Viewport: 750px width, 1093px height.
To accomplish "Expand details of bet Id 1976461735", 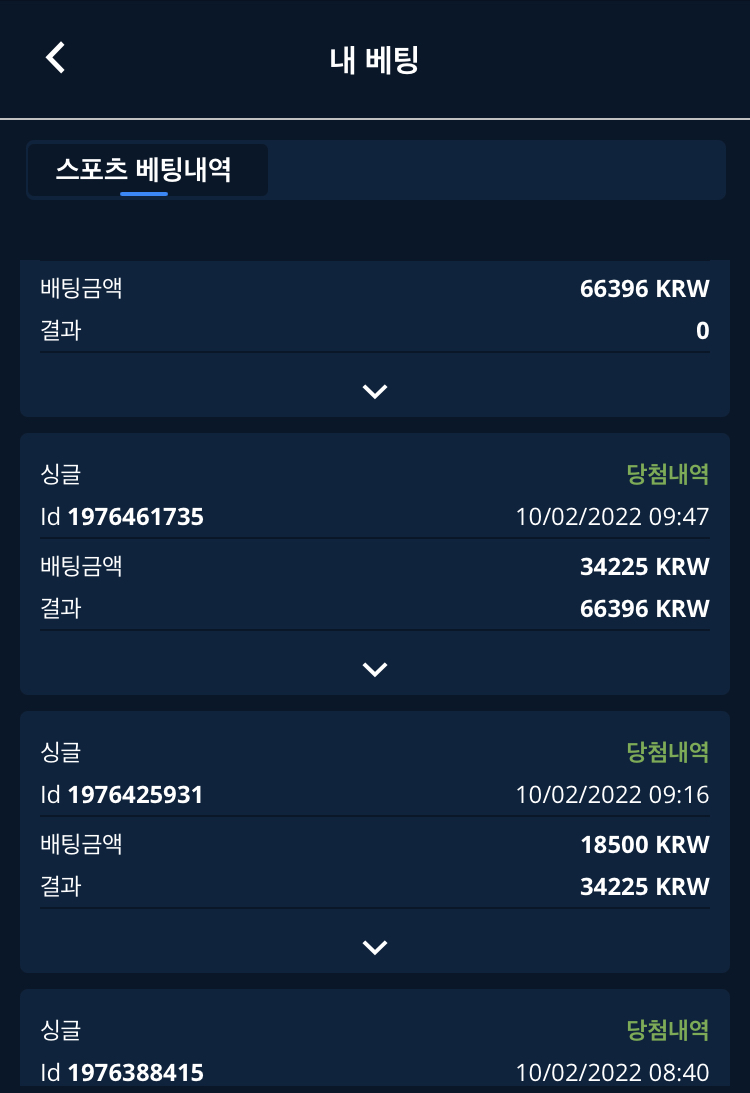I will [375, 669].
